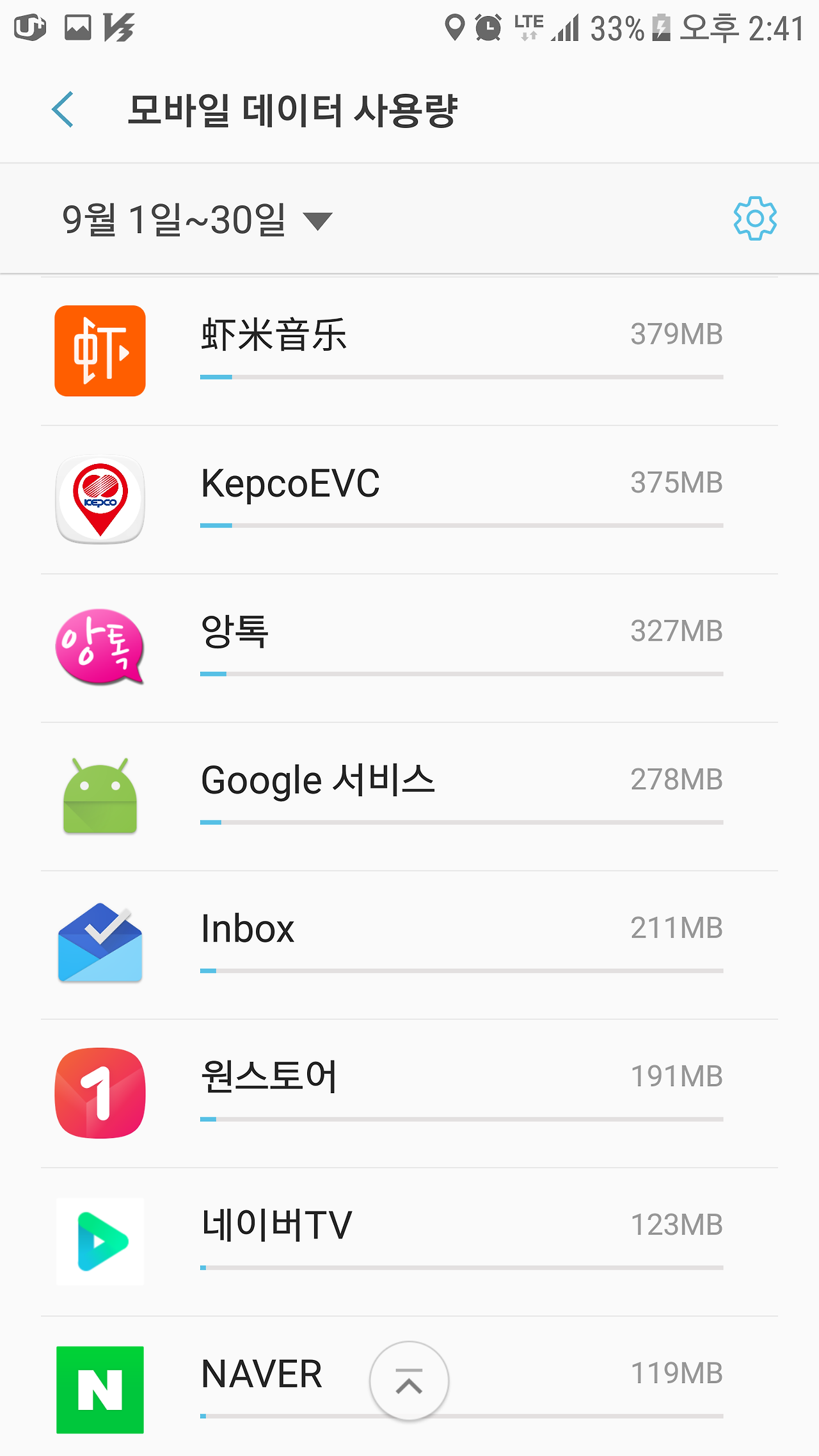The image size is (819, 1456).
Task: View Google 서비스 data usage
Action: pyautogui.click(x=409, y=797)
